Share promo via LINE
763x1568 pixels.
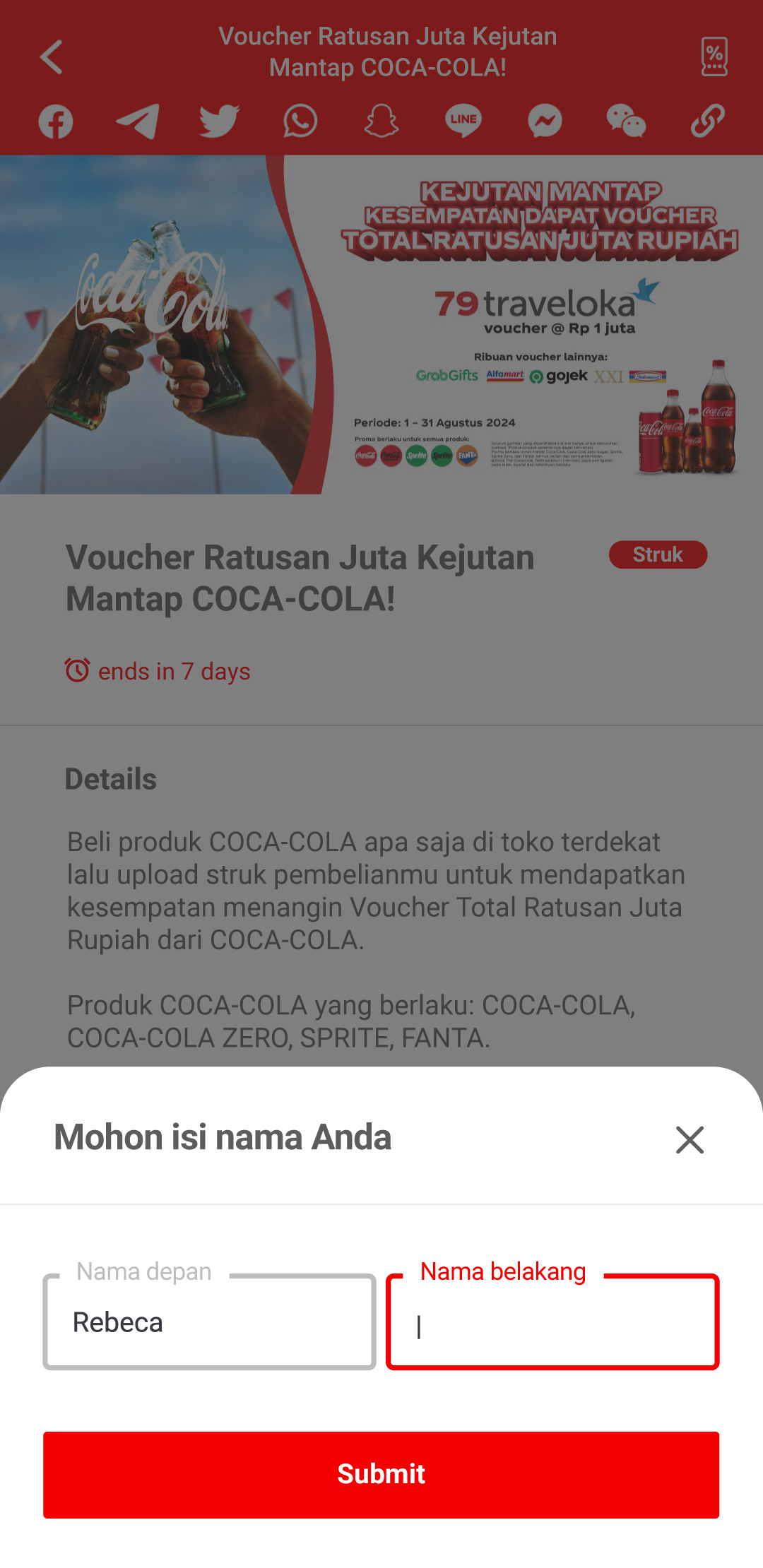click(463, 121)
